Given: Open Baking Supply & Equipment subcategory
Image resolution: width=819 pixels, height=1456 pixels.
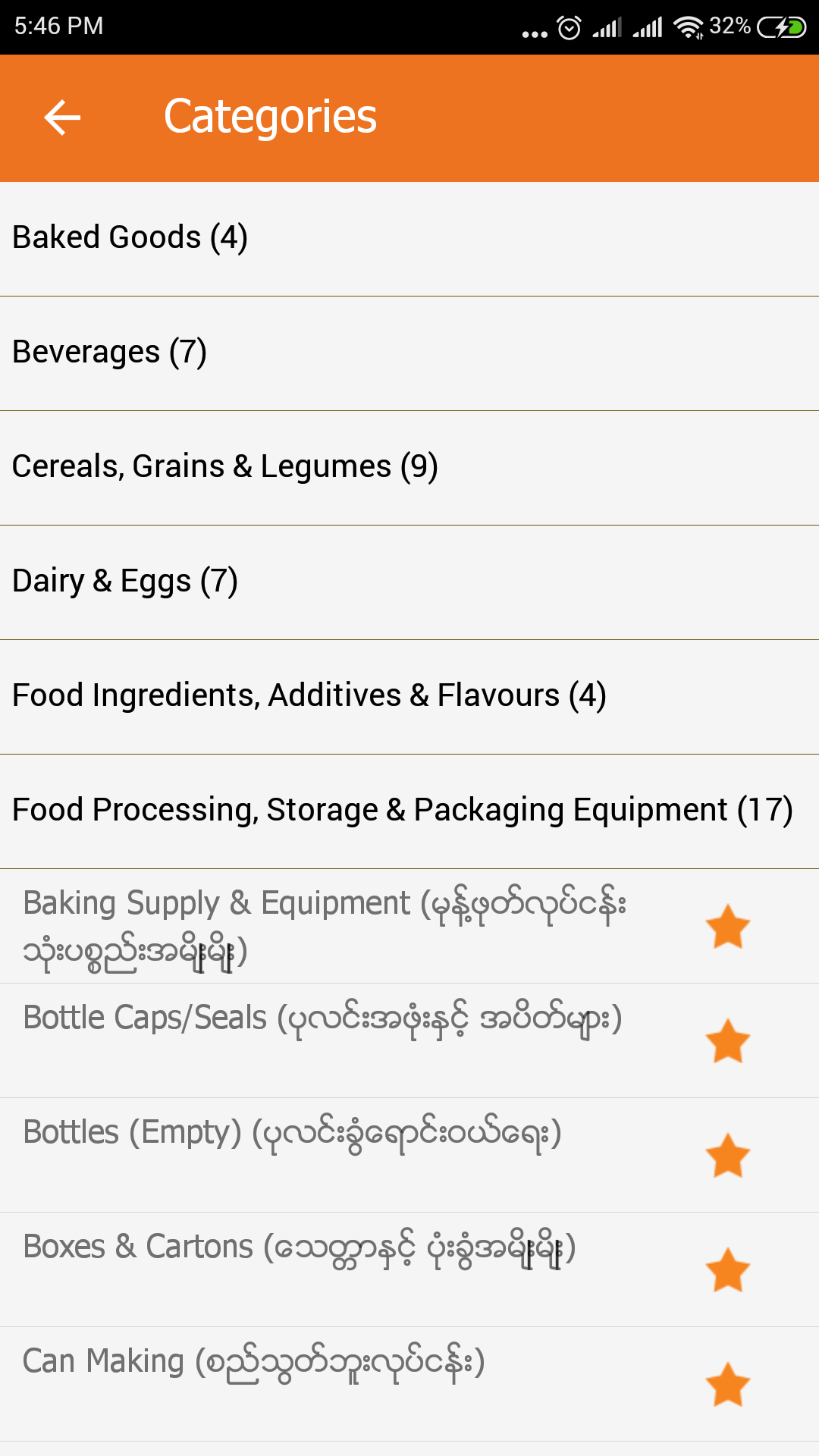Looking at the screenshot, I should (x=325, y=926).
